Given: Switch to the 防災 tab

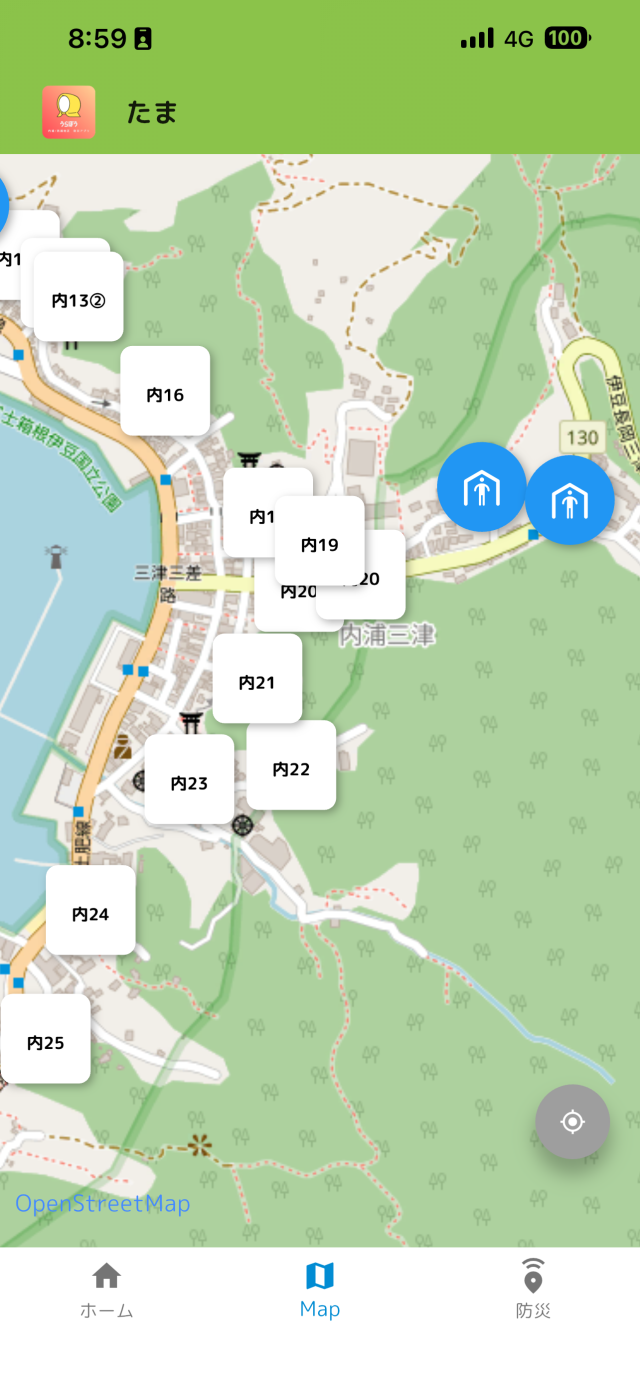Looking at the screenshot, I should click(533, 1290).
